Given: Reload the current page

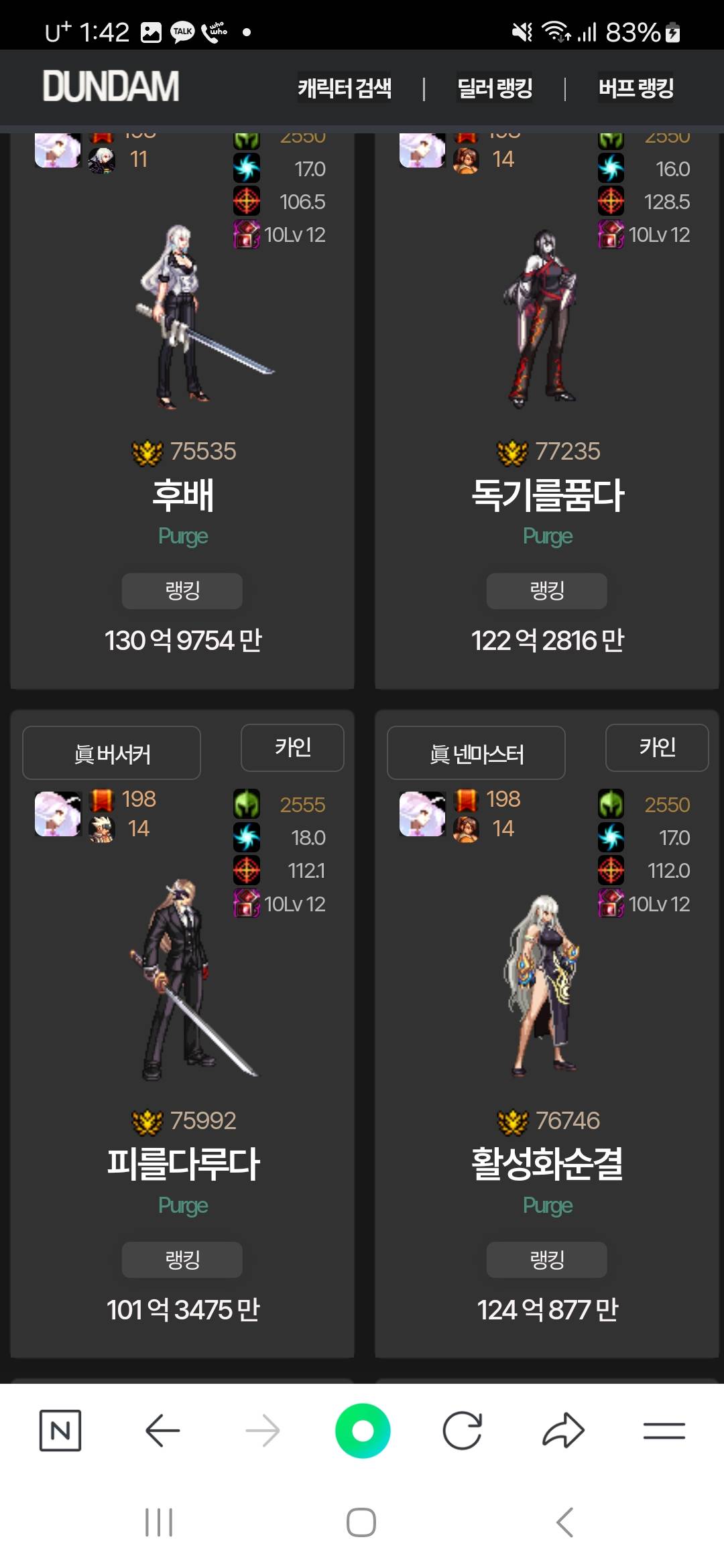Looking at the screenshot, I should [463, 1431].
